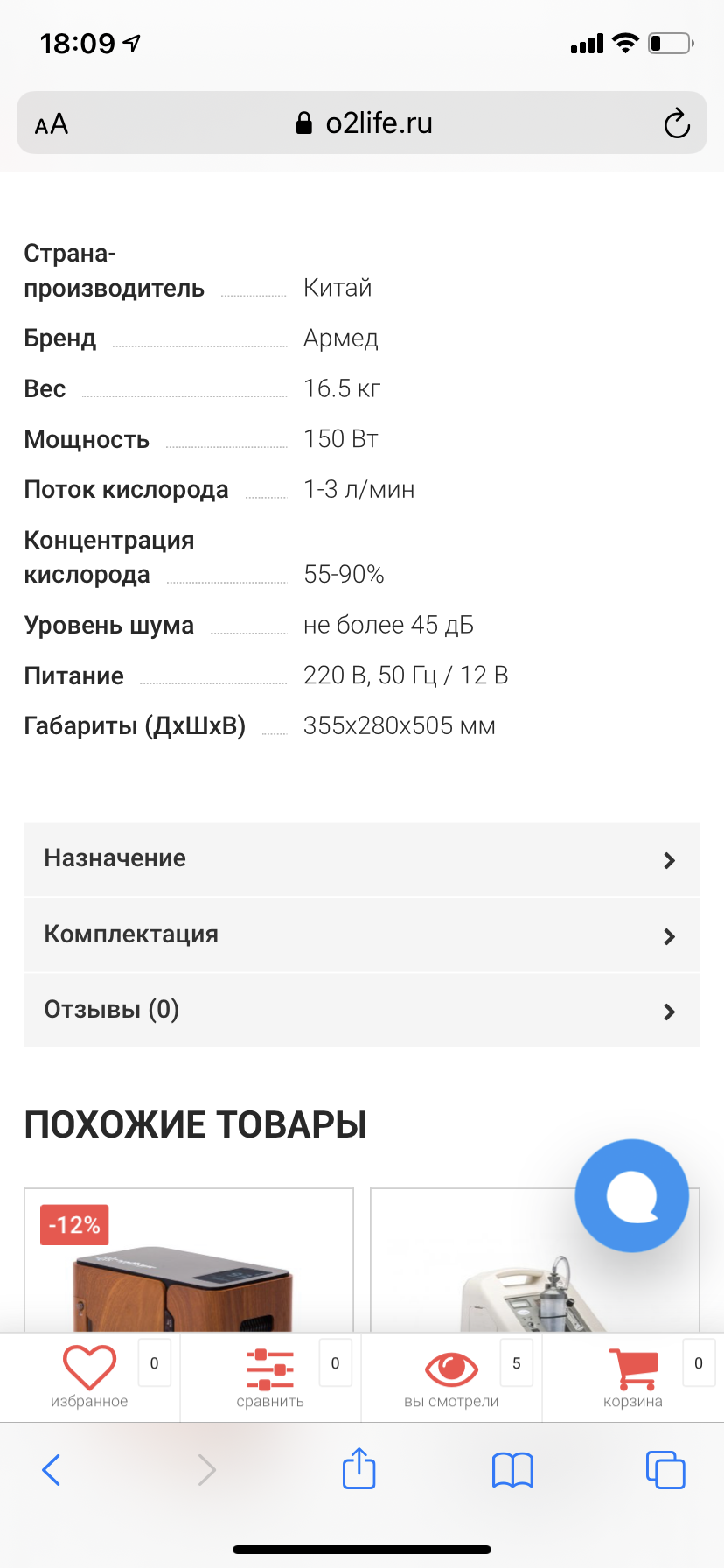Screen dimensions: 724x1568
Task: Open избранное favorites list
Action: (89, 1375)
